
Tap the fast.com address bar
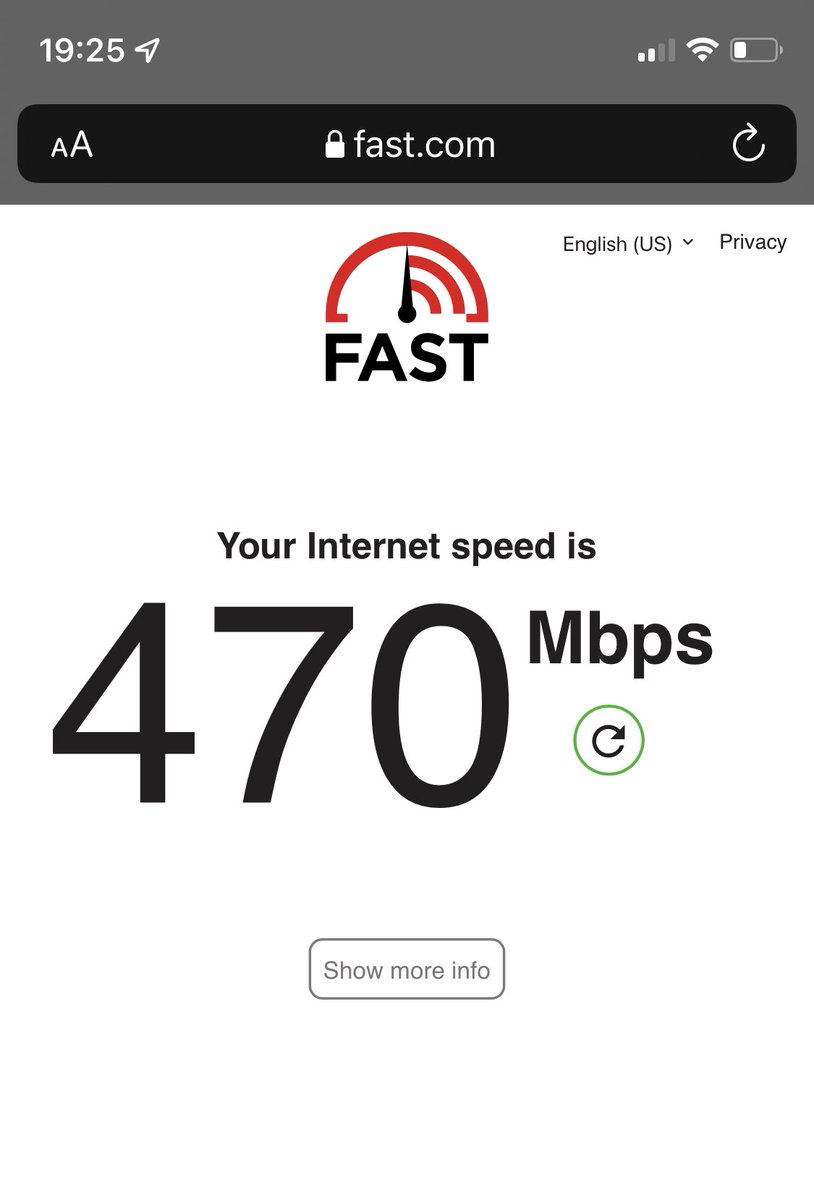[x=410, y=145]
